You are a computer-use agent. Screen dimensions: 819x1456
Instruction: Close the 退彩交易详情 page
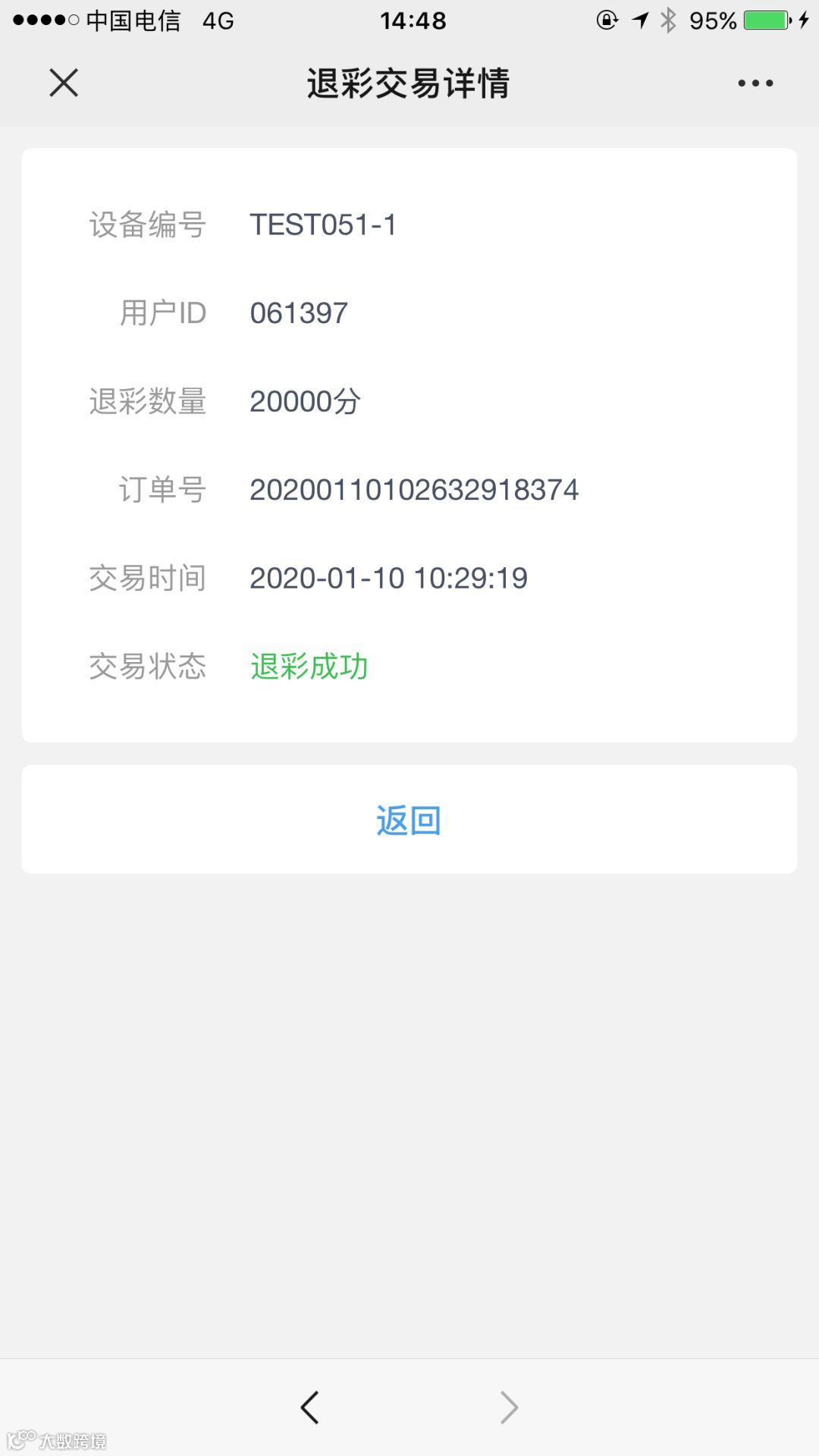[64, 83]
